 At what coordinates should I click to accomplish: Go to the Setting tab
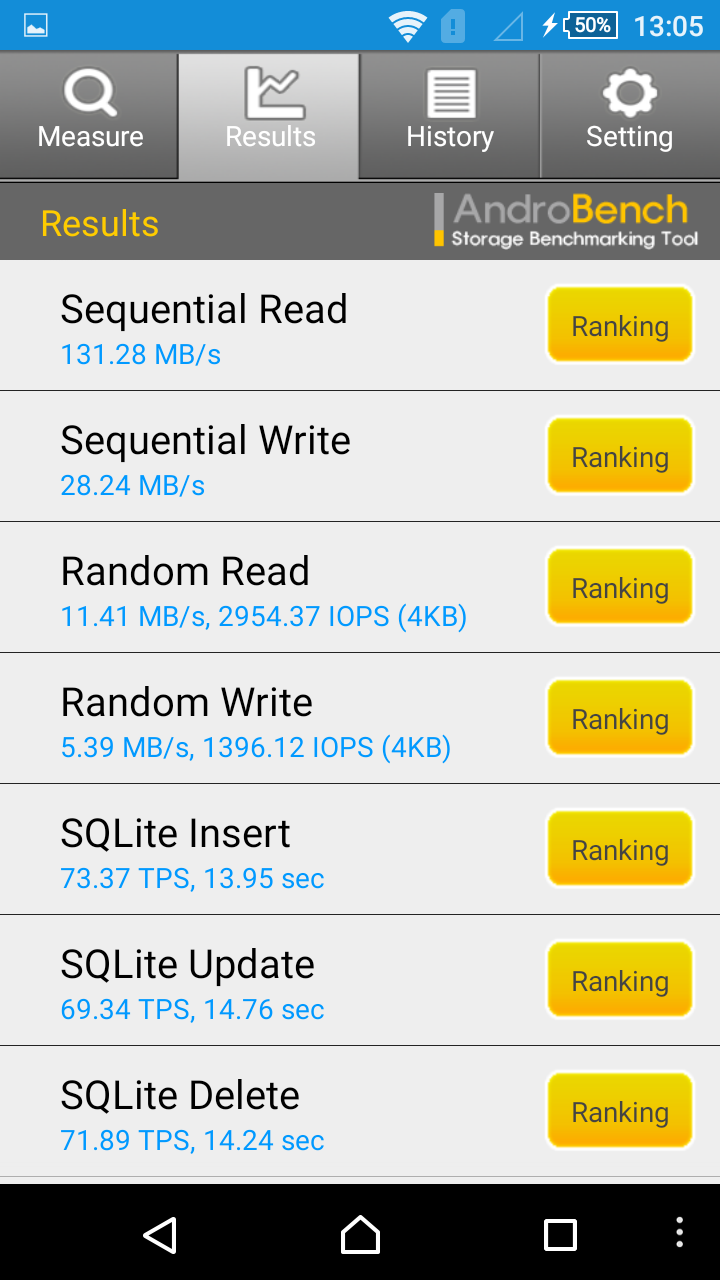629,115
